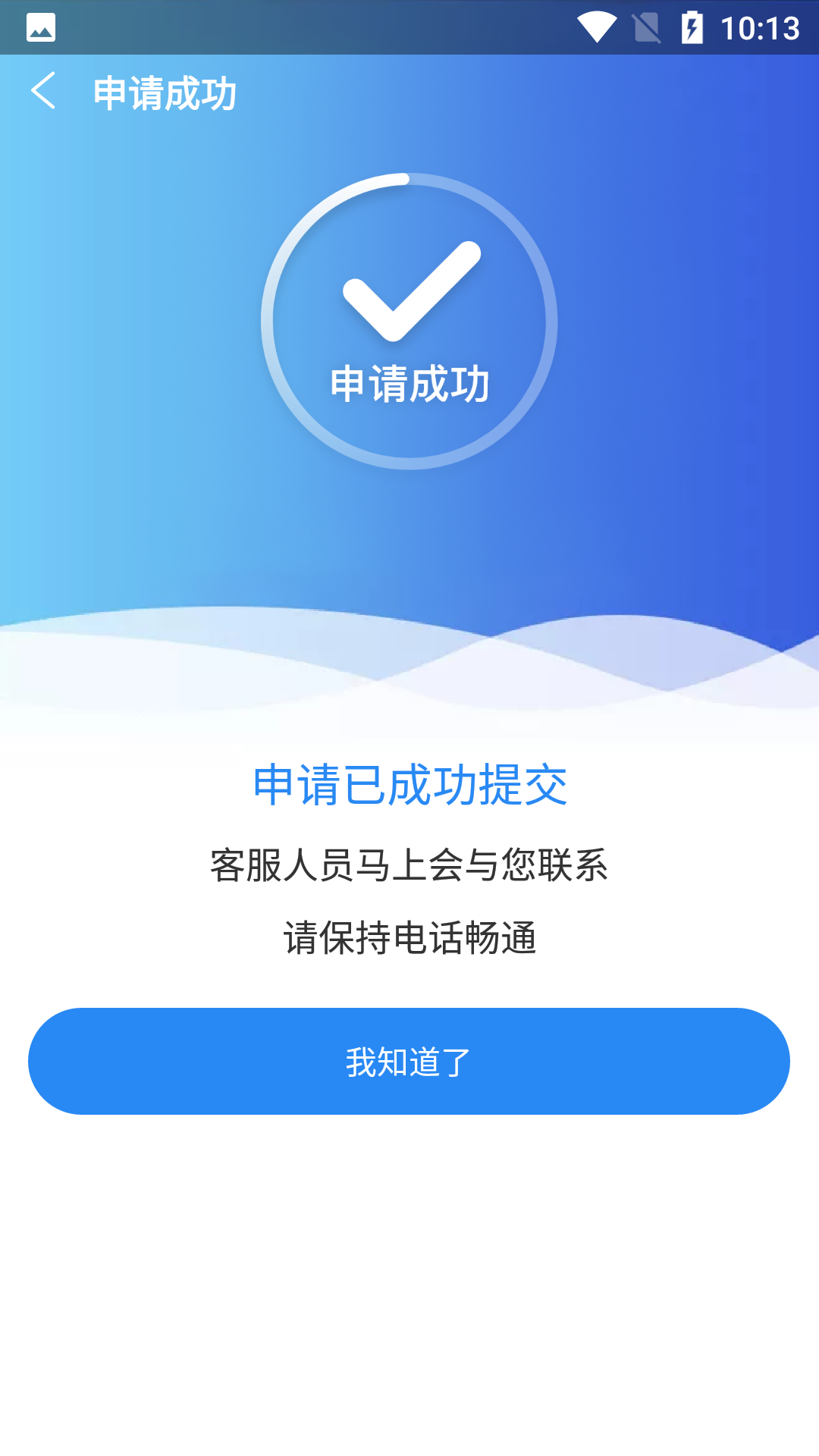819x1456 pixels.
Task: Select the 申请成功 header title
Action: click(164, 91)
